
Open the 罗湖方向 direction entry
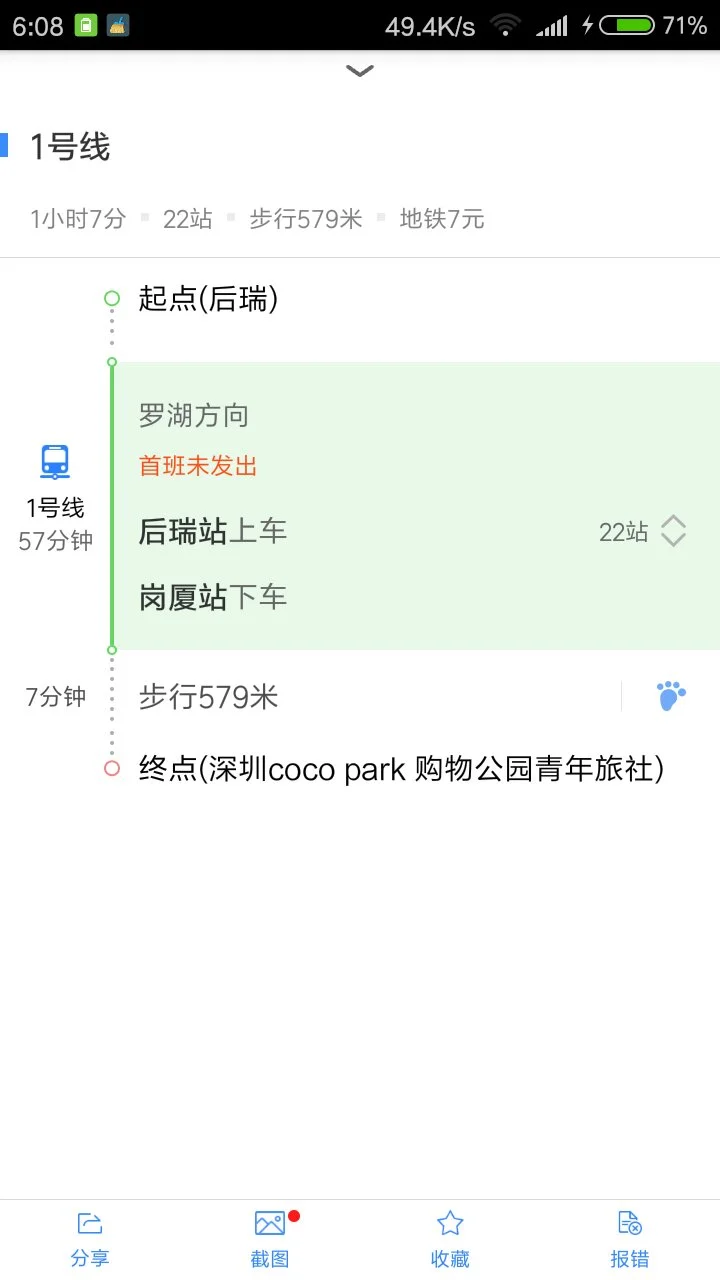pos(192,414)
